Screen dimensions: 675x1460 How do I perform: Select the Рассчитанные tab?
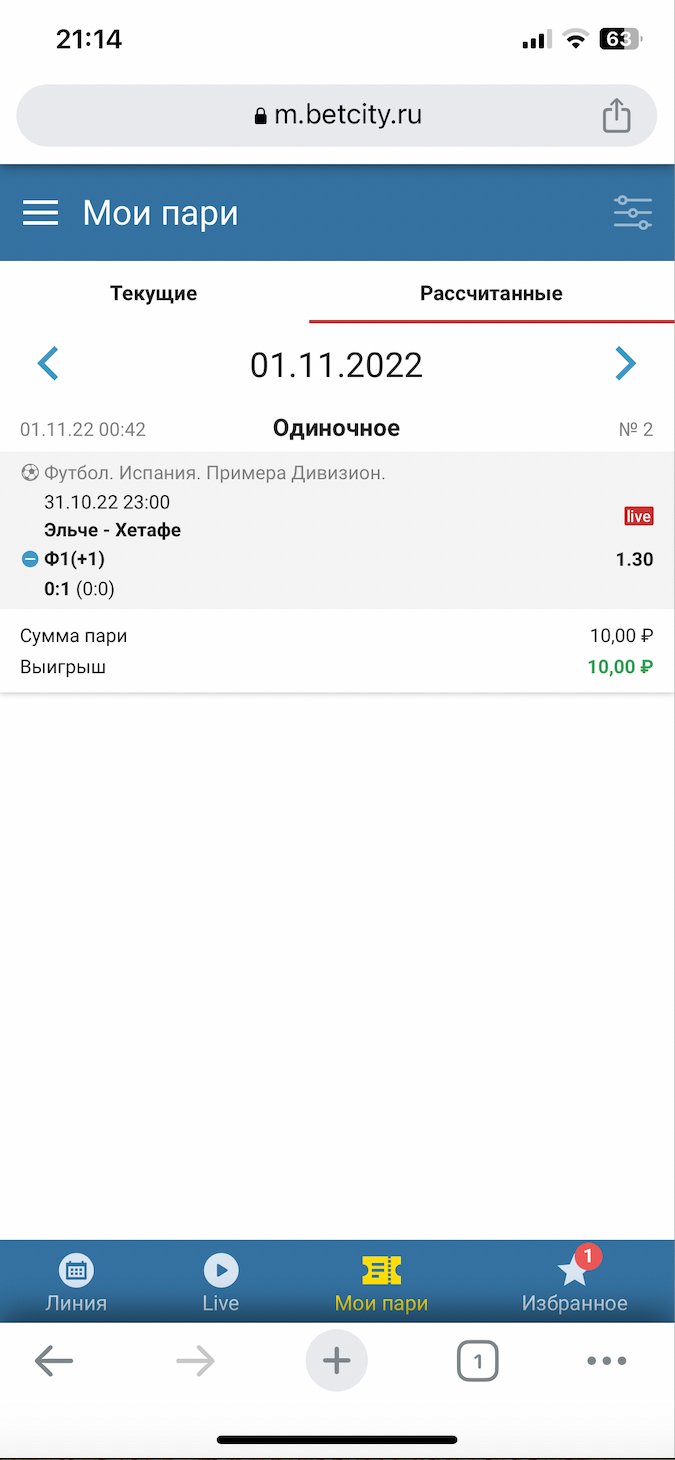[491, 294]
